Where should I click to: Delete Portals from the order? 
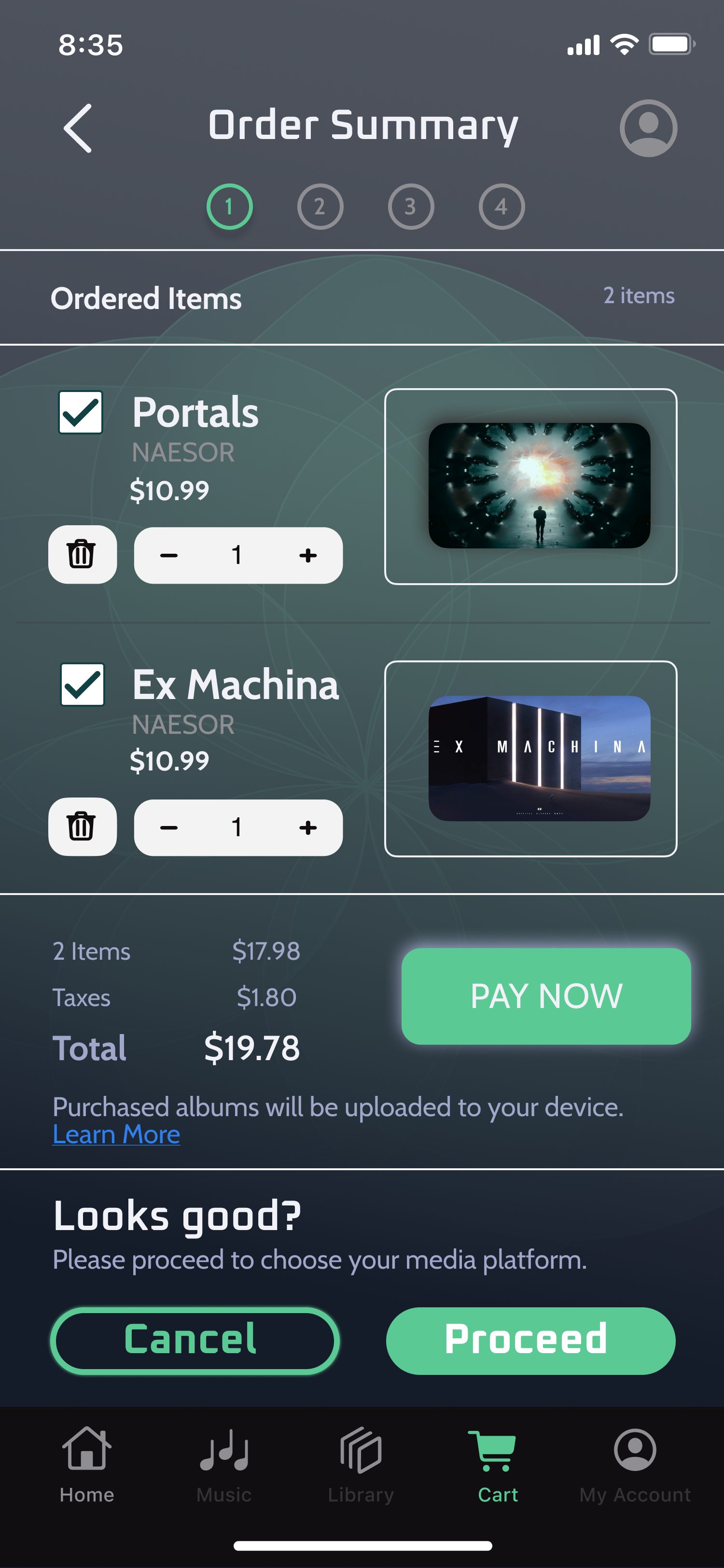[82, 554]
